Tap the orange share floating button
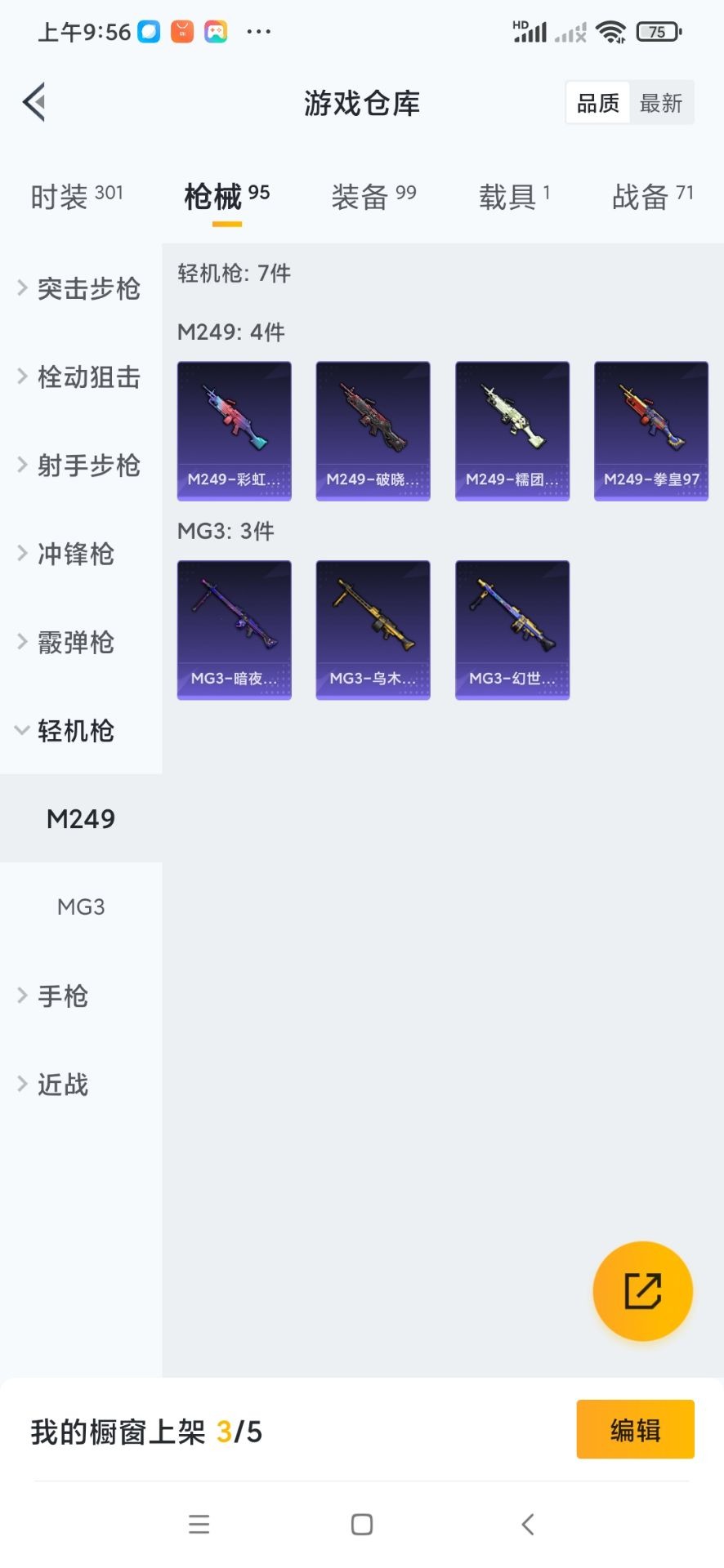The width and height of the screenshot is (724, 1568). (x=642, y=1291)
